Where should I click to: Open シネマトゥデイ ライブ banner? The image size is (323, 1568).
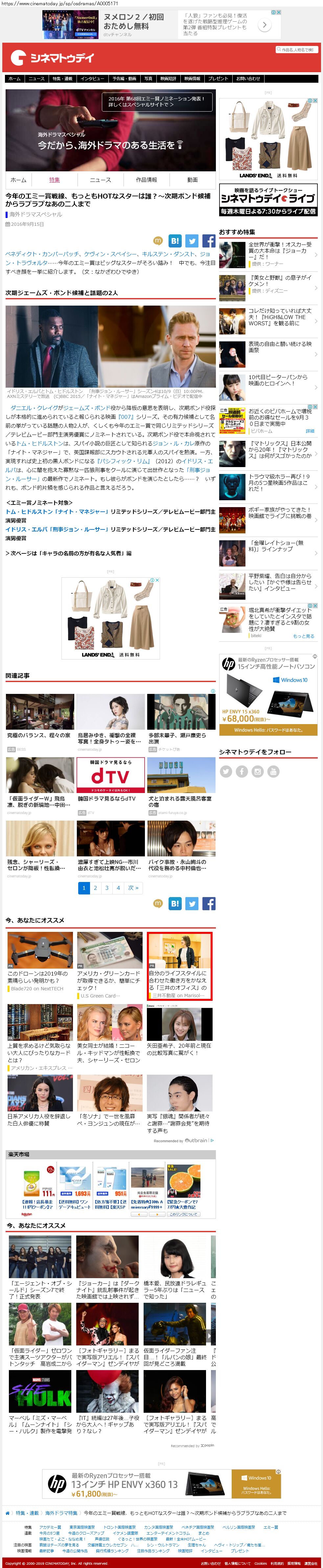[x=268, y=200]
